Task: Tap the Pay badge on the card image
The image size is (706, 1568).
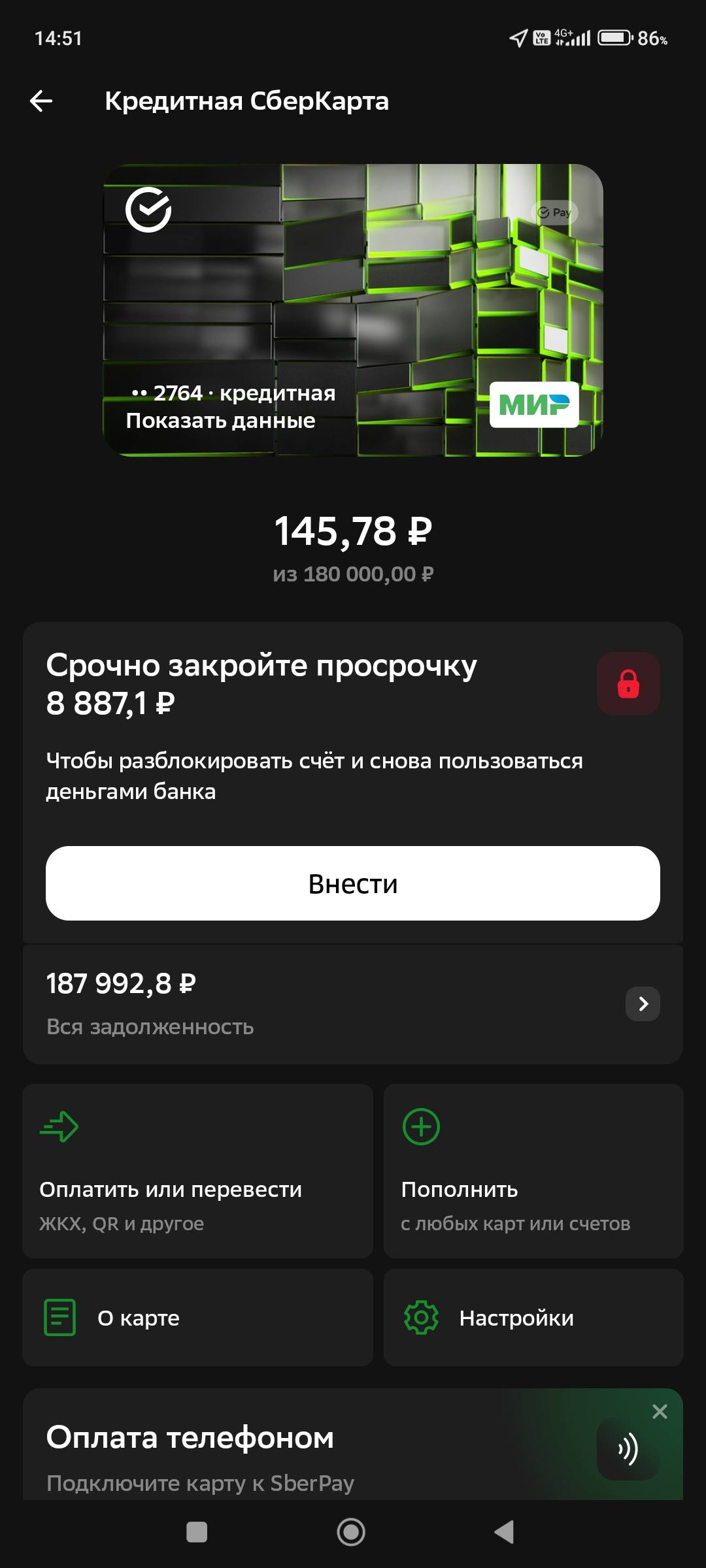Action: [x=552, y=212]
